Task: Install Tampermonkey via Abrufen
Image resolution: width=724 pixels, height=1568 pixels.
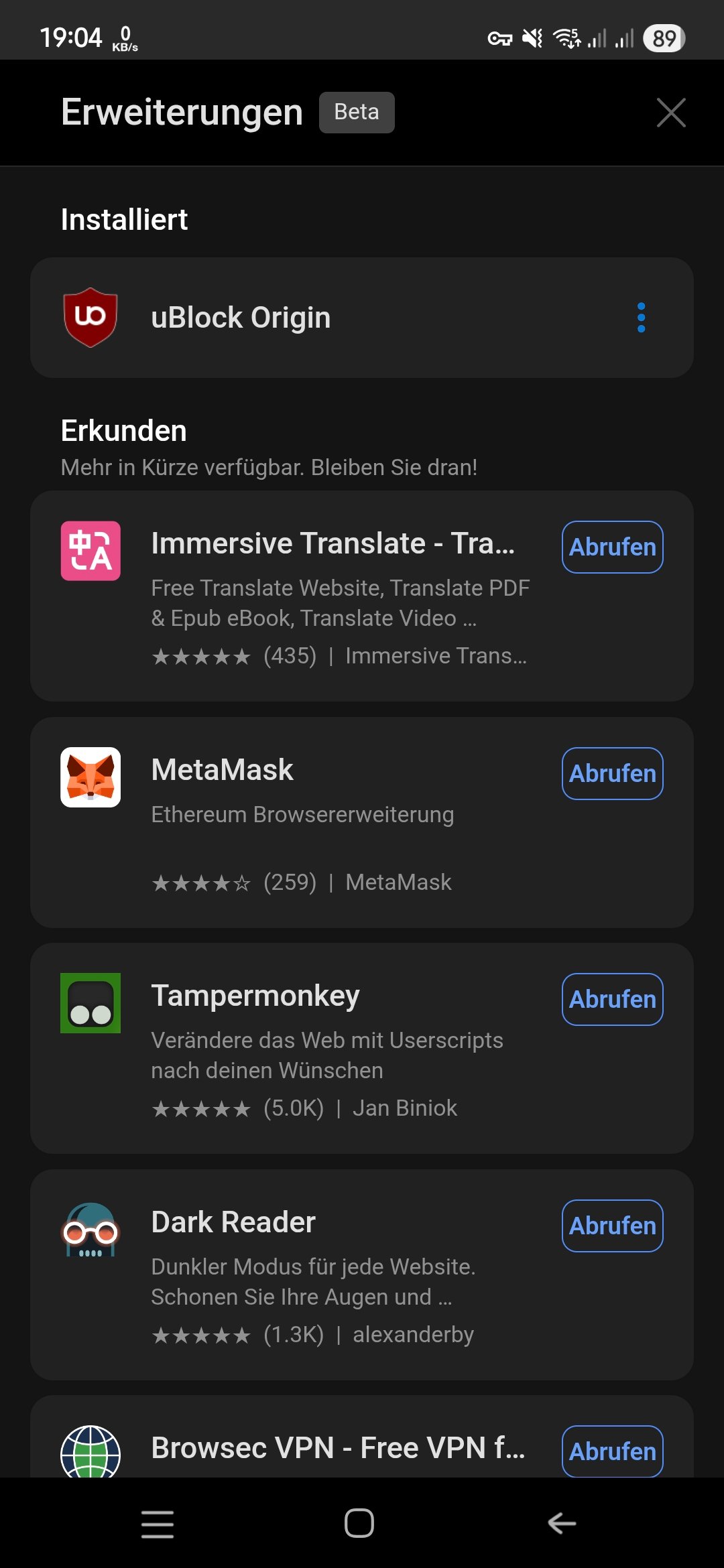Action: tap(612, 999)
